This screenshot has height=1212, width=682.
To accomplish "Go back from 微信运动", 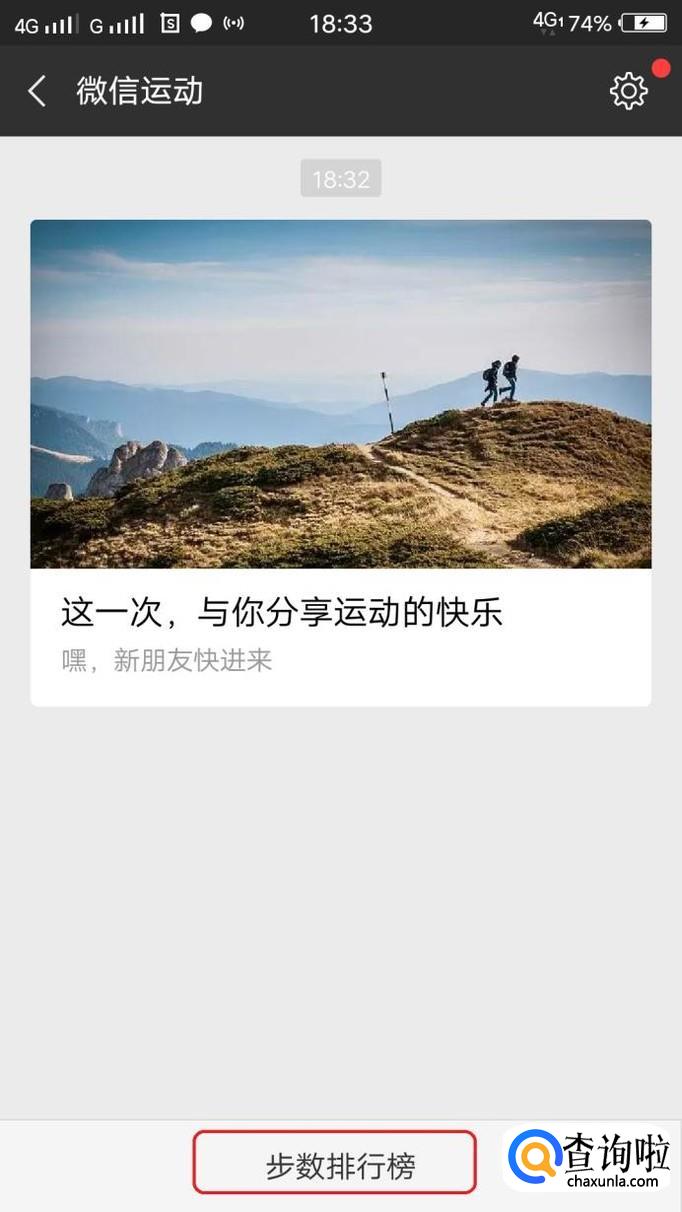I will [37, 91].
